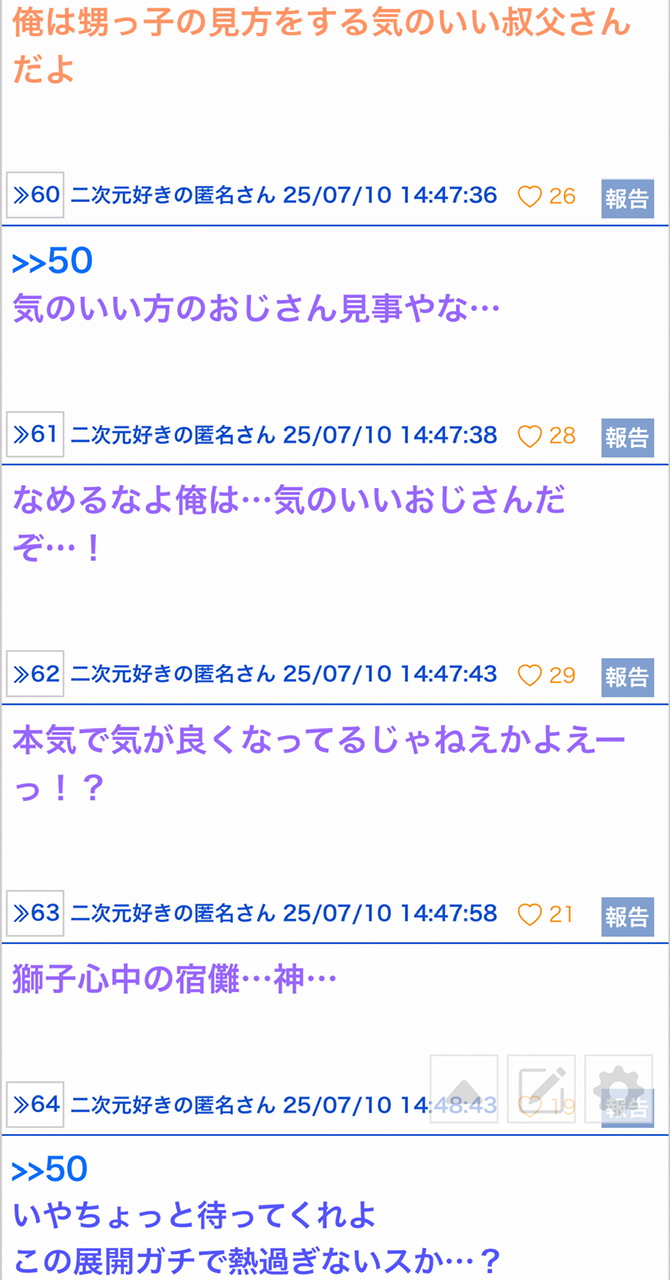Open the >>50 anchor link in post 65
Viewport: 670px width, 1280px height.
point(50,1169)
